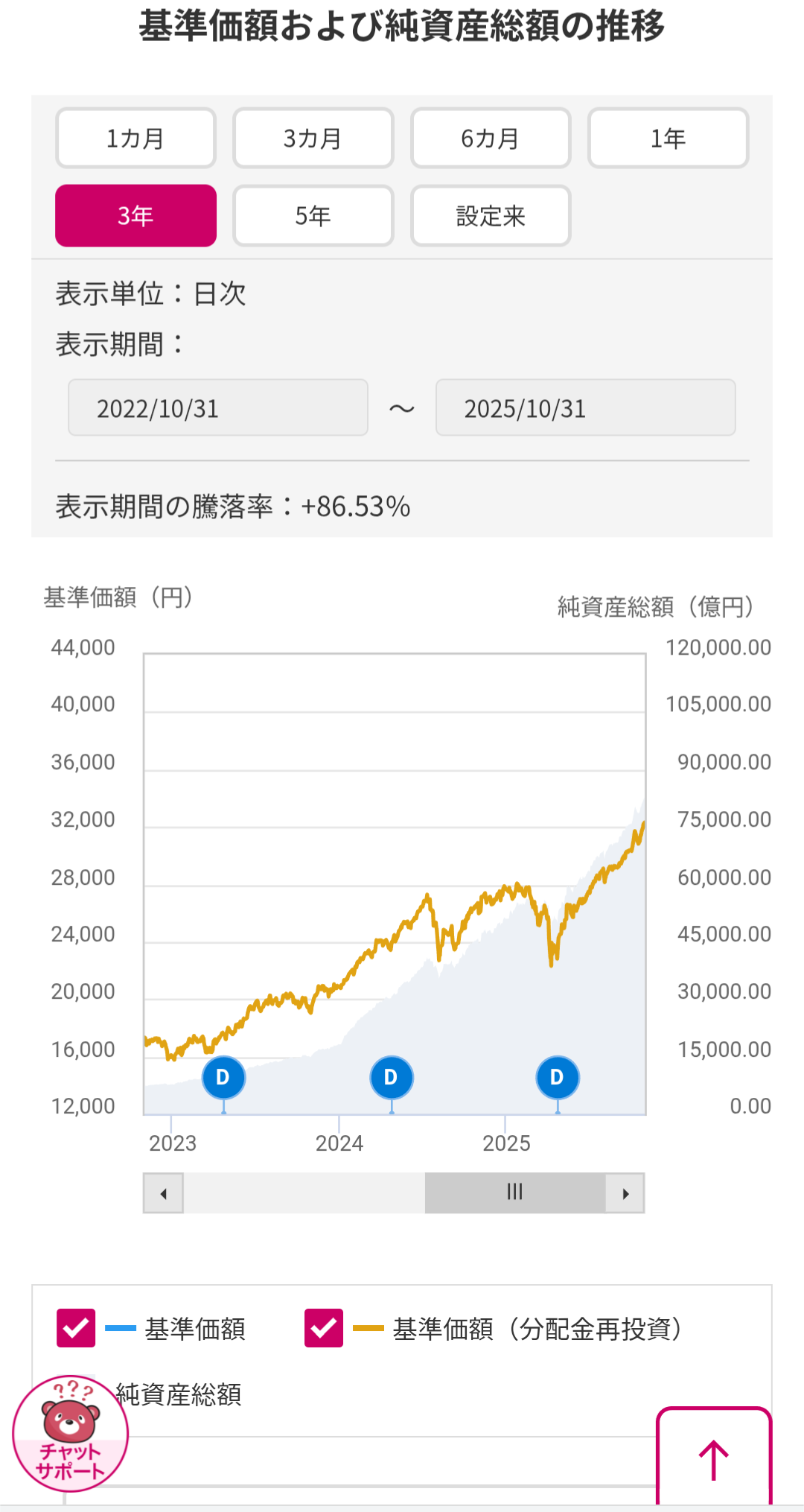Open the start date field 2022/10/31

coord(218,408)
